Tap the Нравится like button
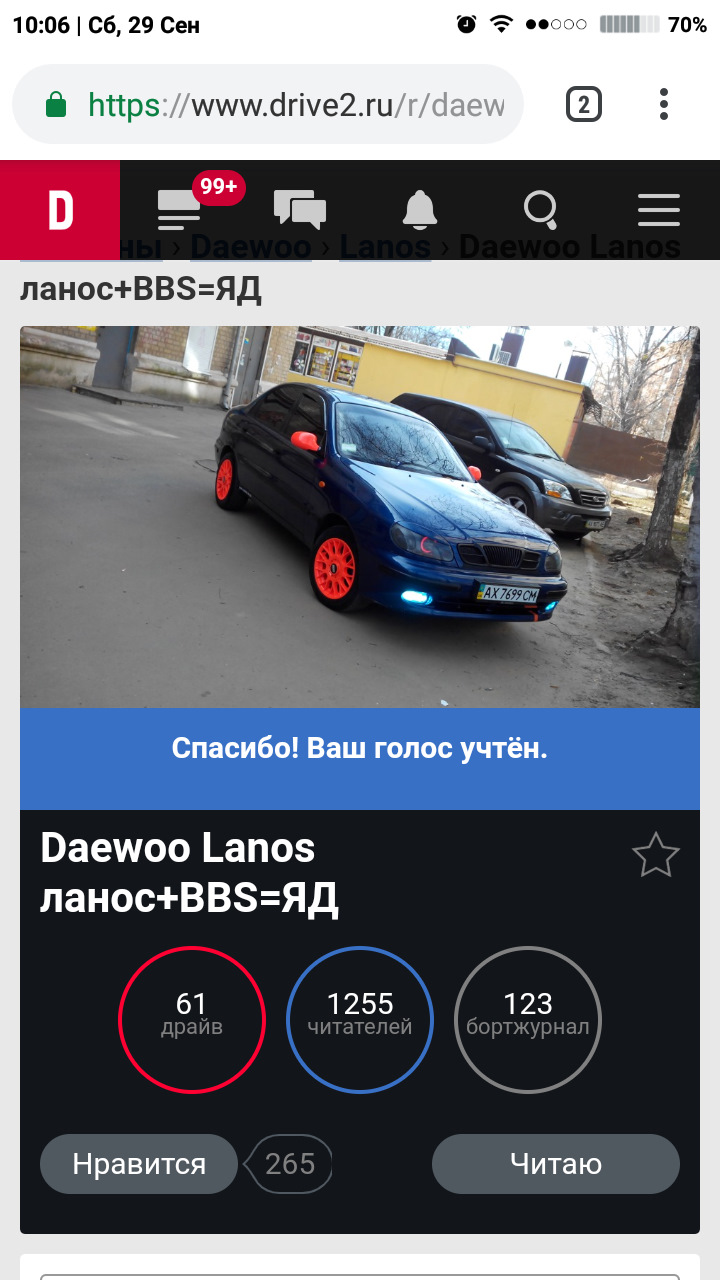The height and width of the screenshot is (1280, 720). (x=139, y=1164)
